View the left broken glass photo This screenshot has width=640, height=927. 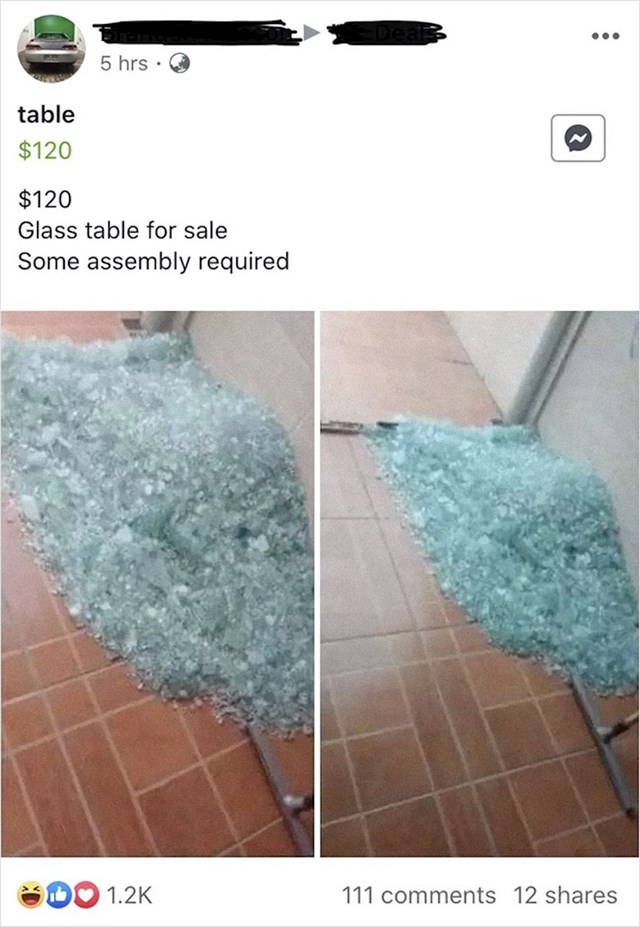tap(157, 583)
